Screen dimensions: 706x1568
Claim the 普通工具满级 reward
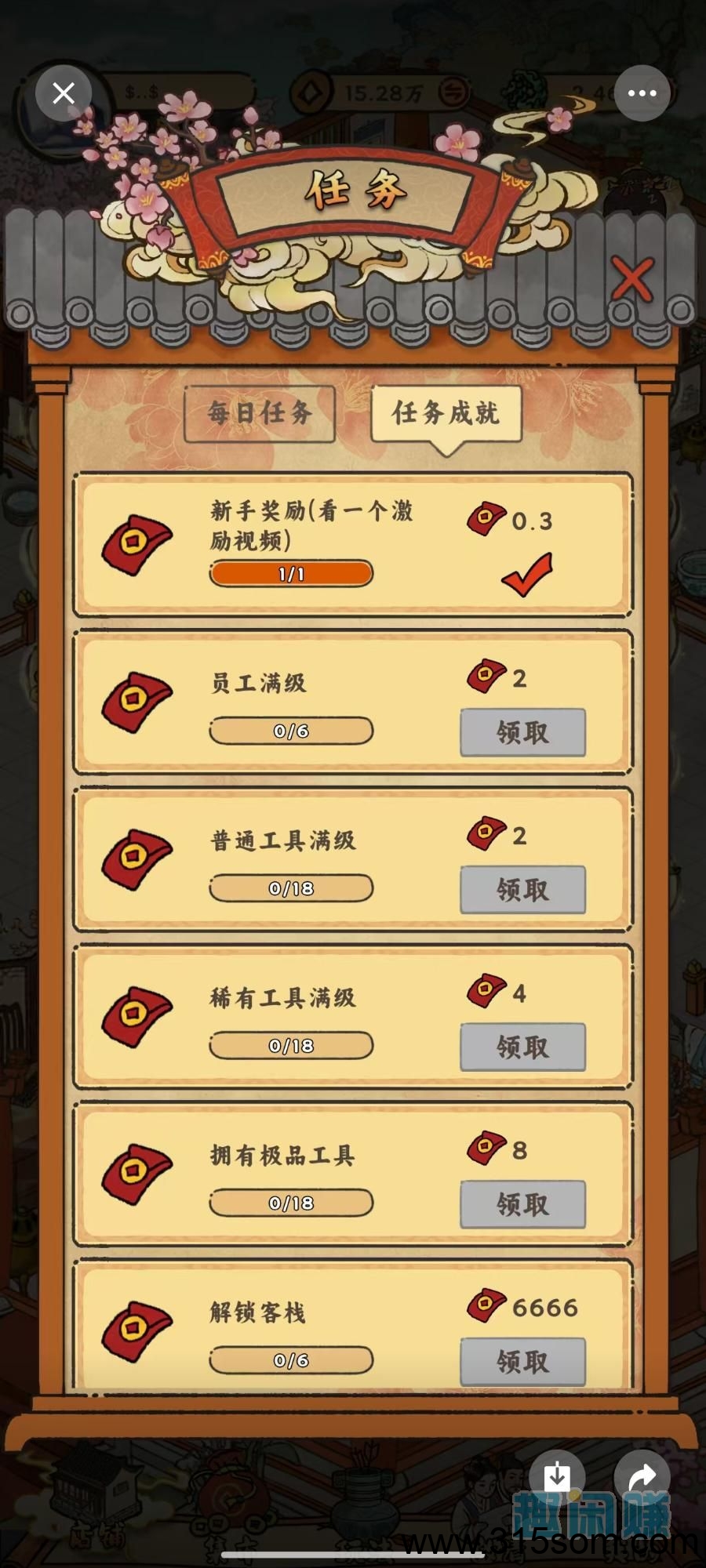coord(522,890)
